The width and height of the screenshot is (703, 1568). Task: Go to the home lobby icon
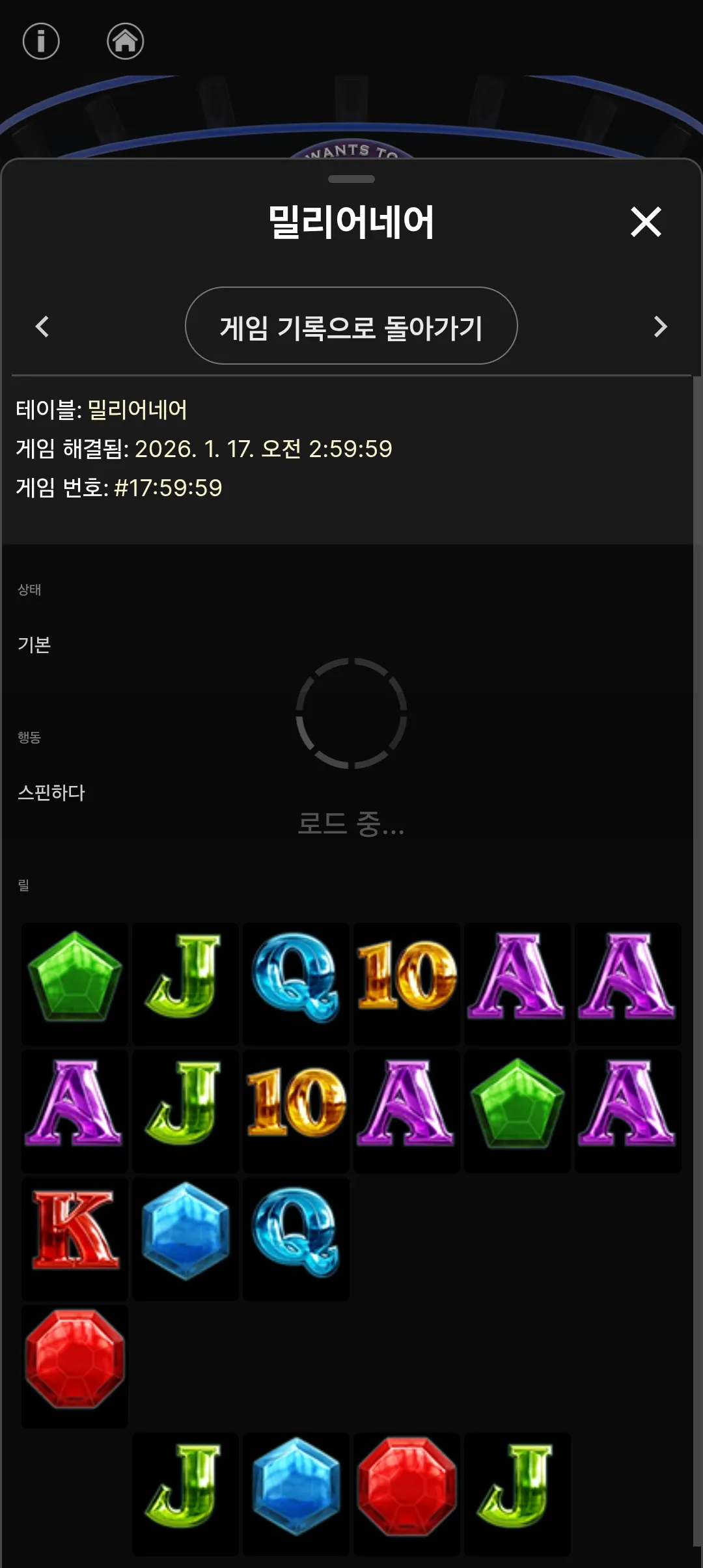point(125,42)
